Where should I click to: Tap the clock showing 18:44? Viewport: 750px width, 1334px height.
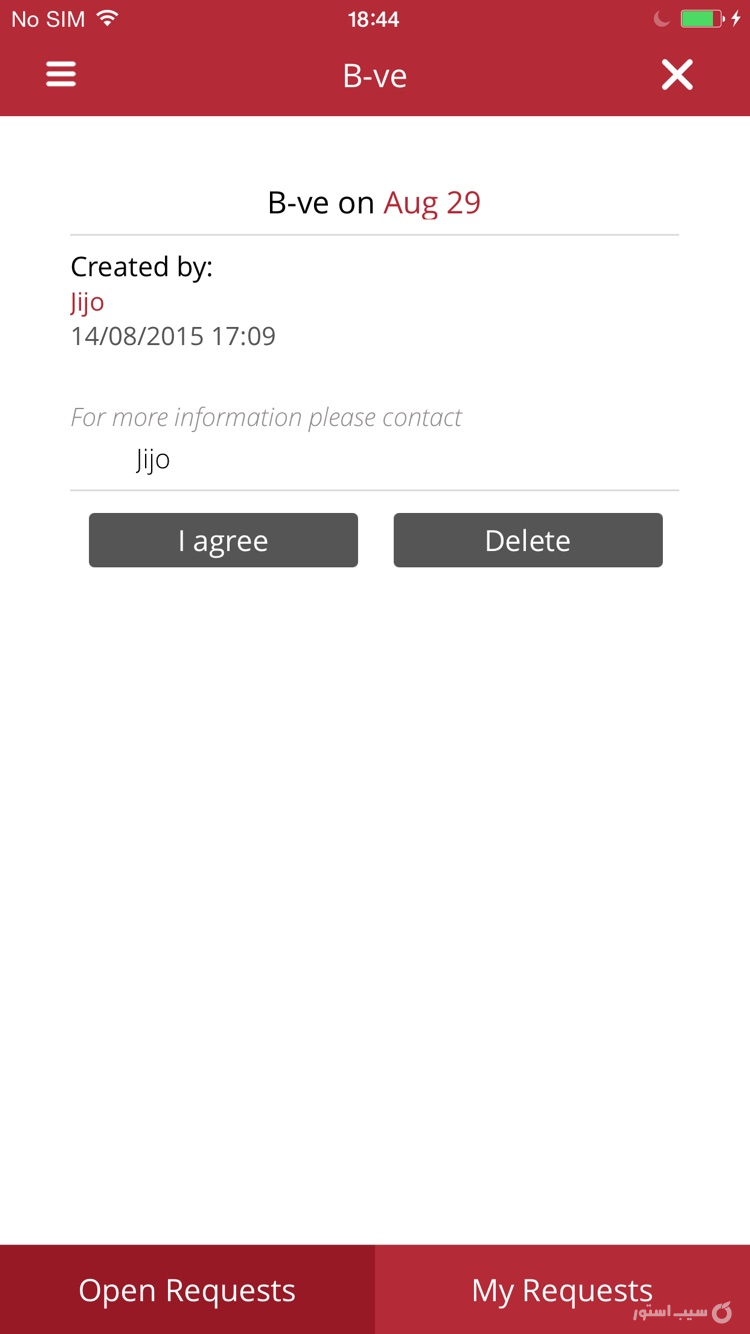pyautogui.click(x=375, y=18)
